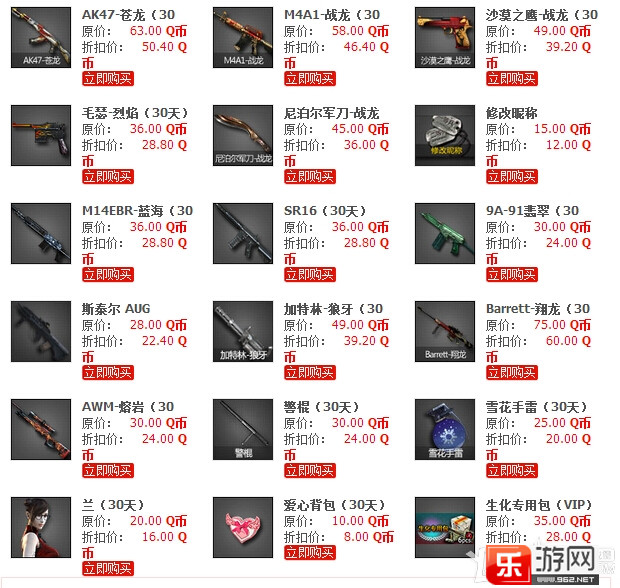
Task: Buy the 修改昵称 item now
Action: click(x=511, y=177)
